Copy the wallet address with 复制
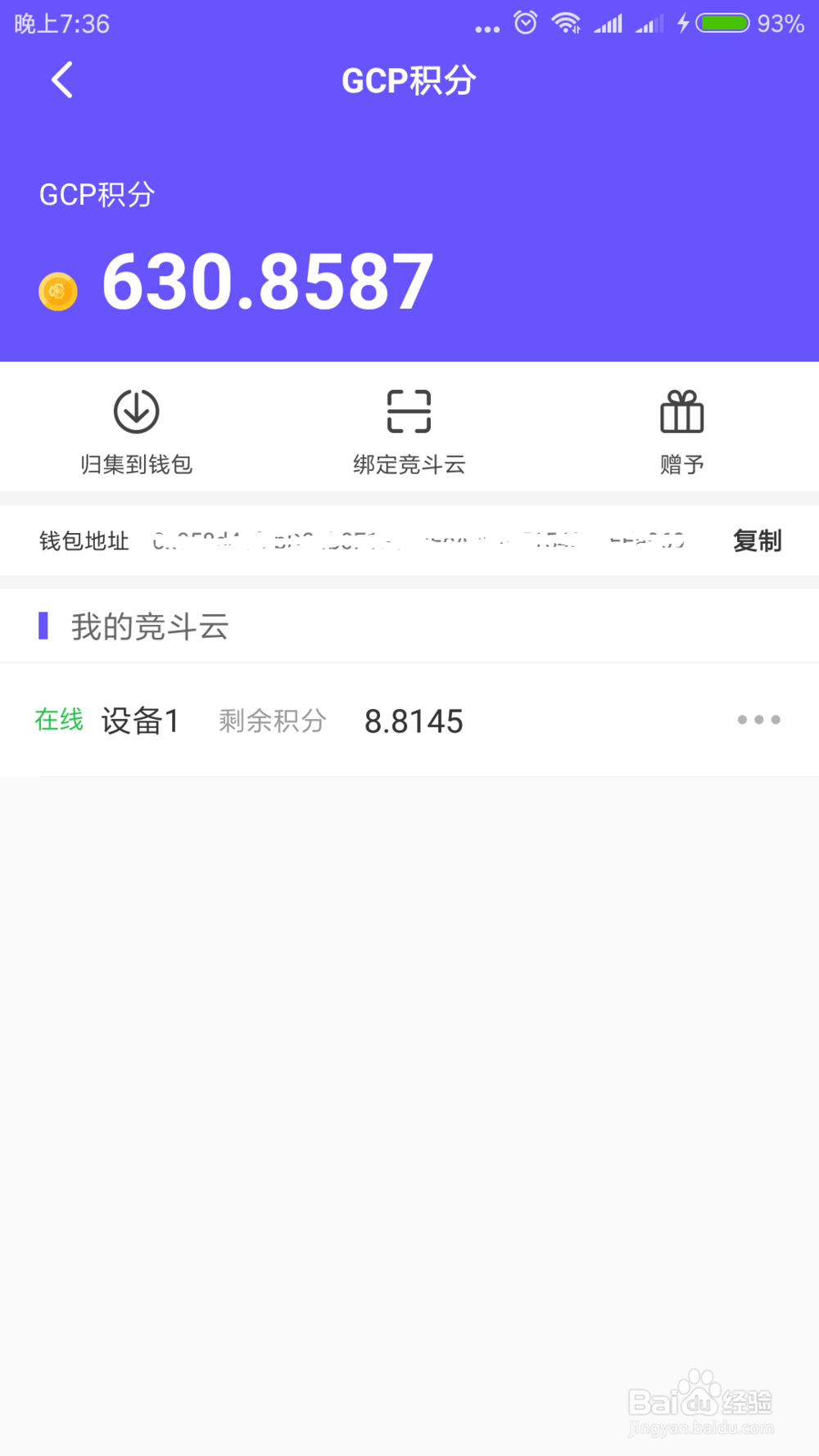The height and width of the screenshot is (1456, 819). click(x=758, y=540)
